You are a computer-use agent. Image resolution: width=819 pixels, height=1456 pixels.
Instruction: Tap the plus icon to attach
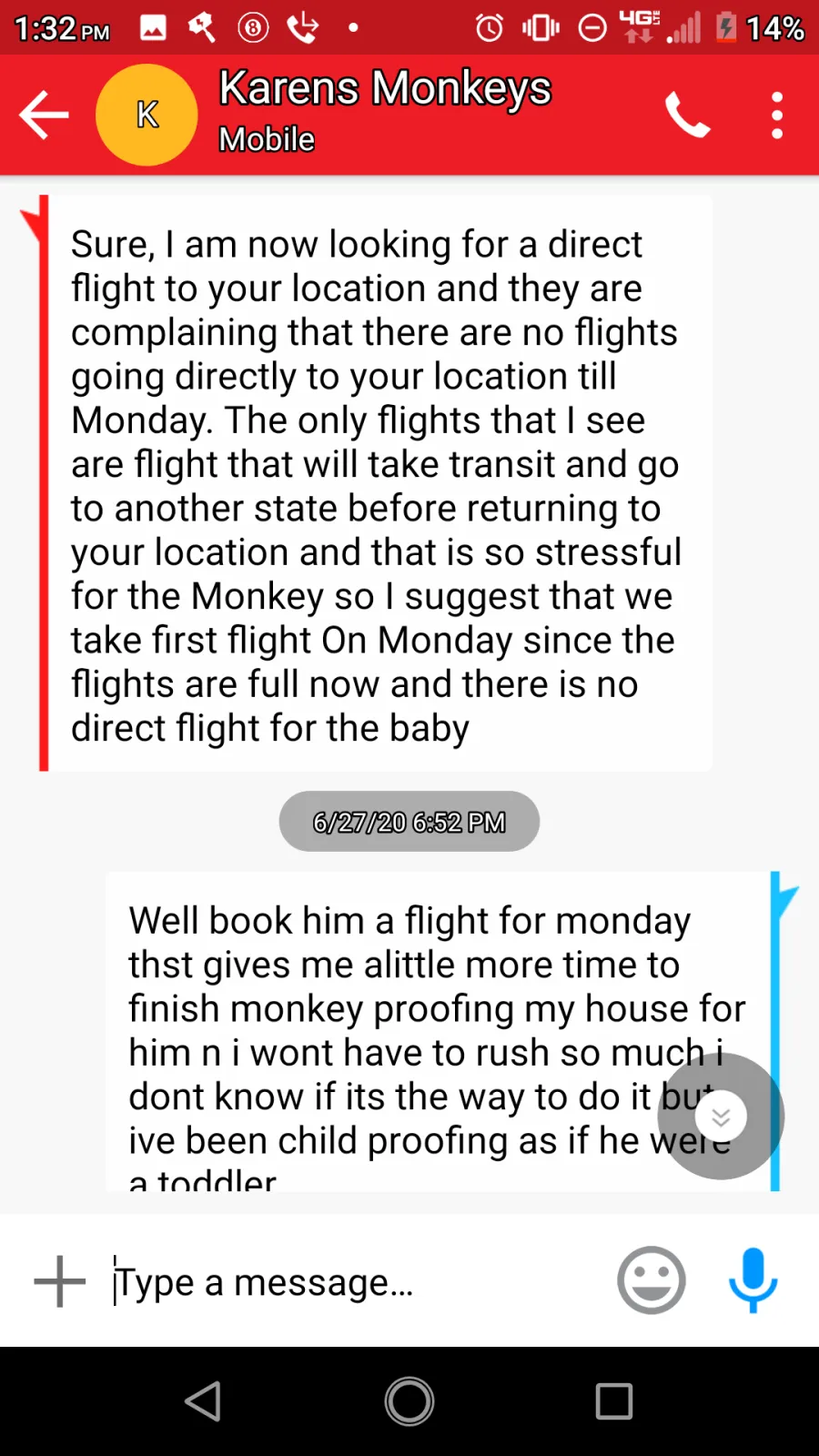(60, 1281)
